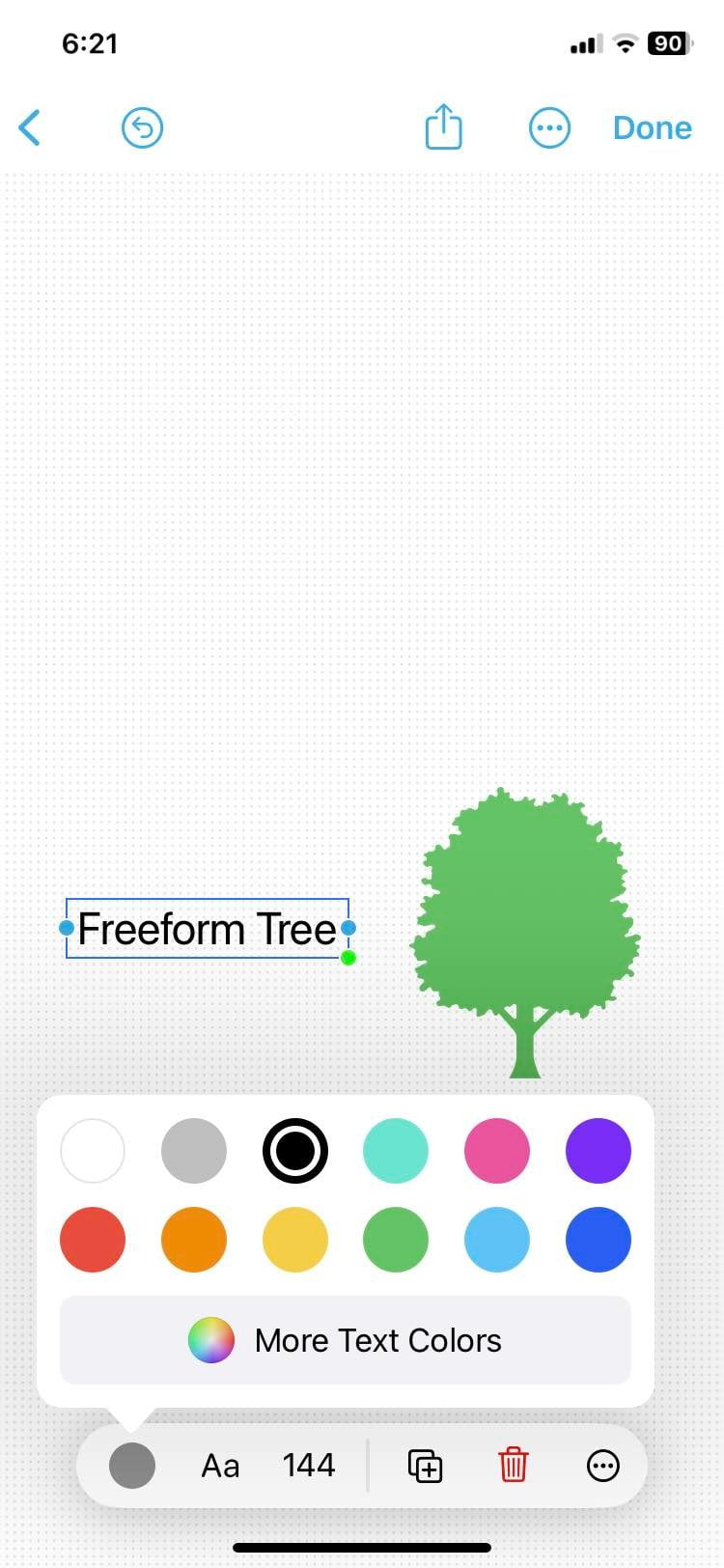The image size is (724, 1568).
Task: Tap the back chevron to leave the board
Action: [30, 126]
